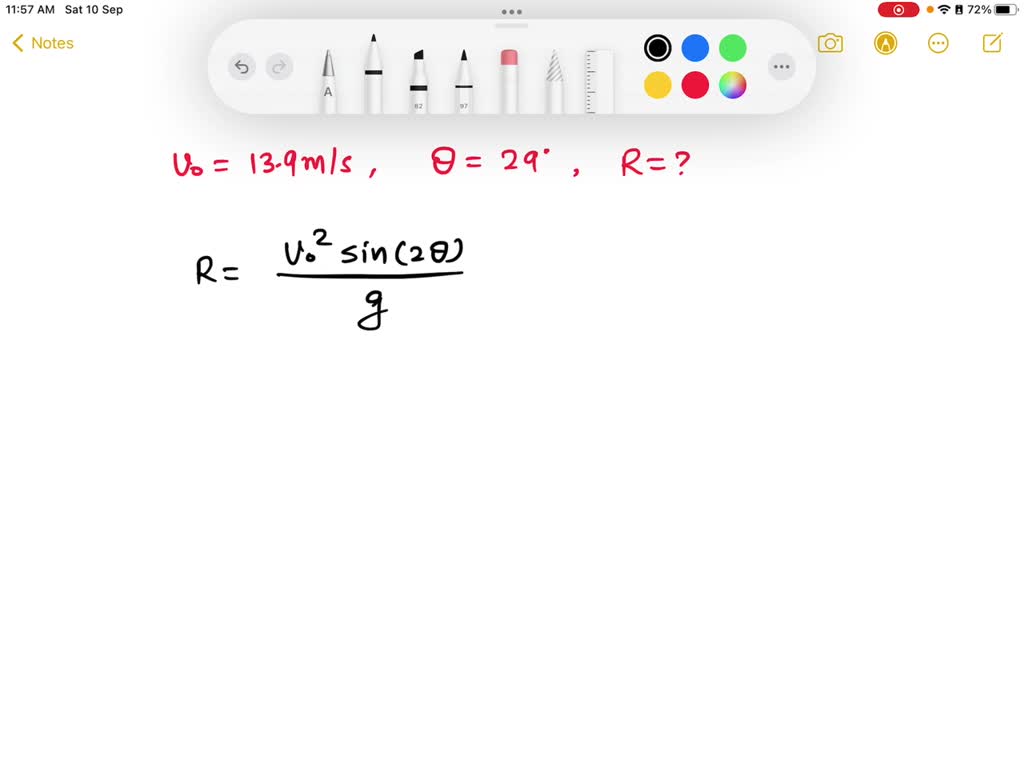Screen dimensions: 1024x768
Task: Select the lasso selection tool
Action: (x=554, y=82)
